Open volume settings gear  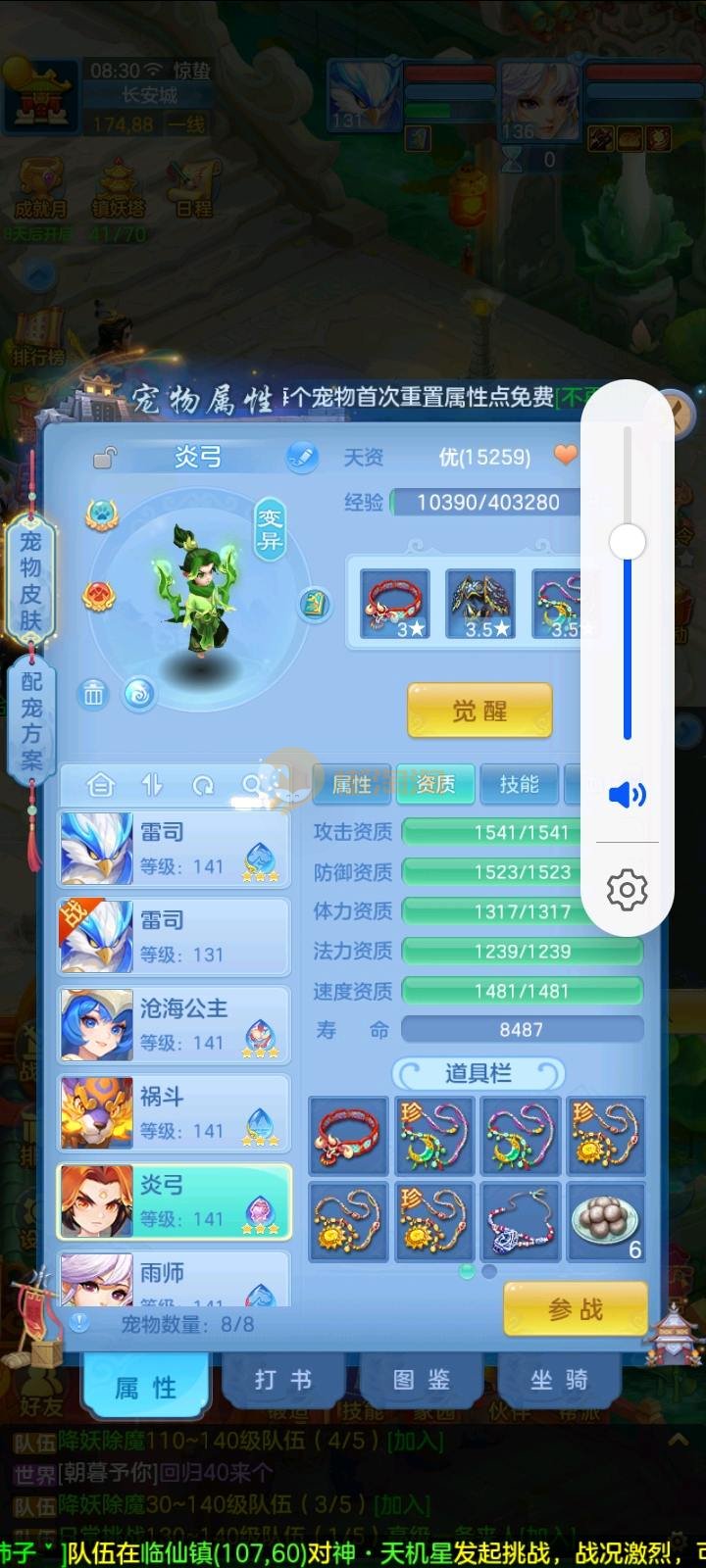click(x=627, y=890)
